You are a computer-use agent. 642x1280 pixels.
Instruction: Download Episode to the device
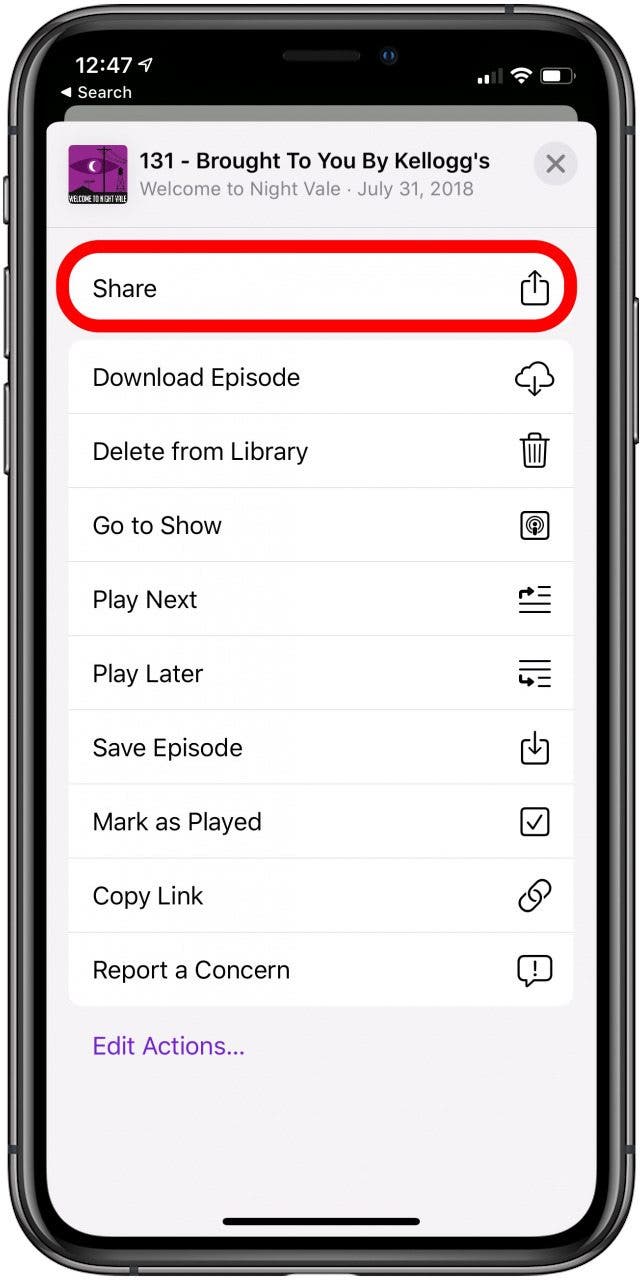click(x=321, y=377)
